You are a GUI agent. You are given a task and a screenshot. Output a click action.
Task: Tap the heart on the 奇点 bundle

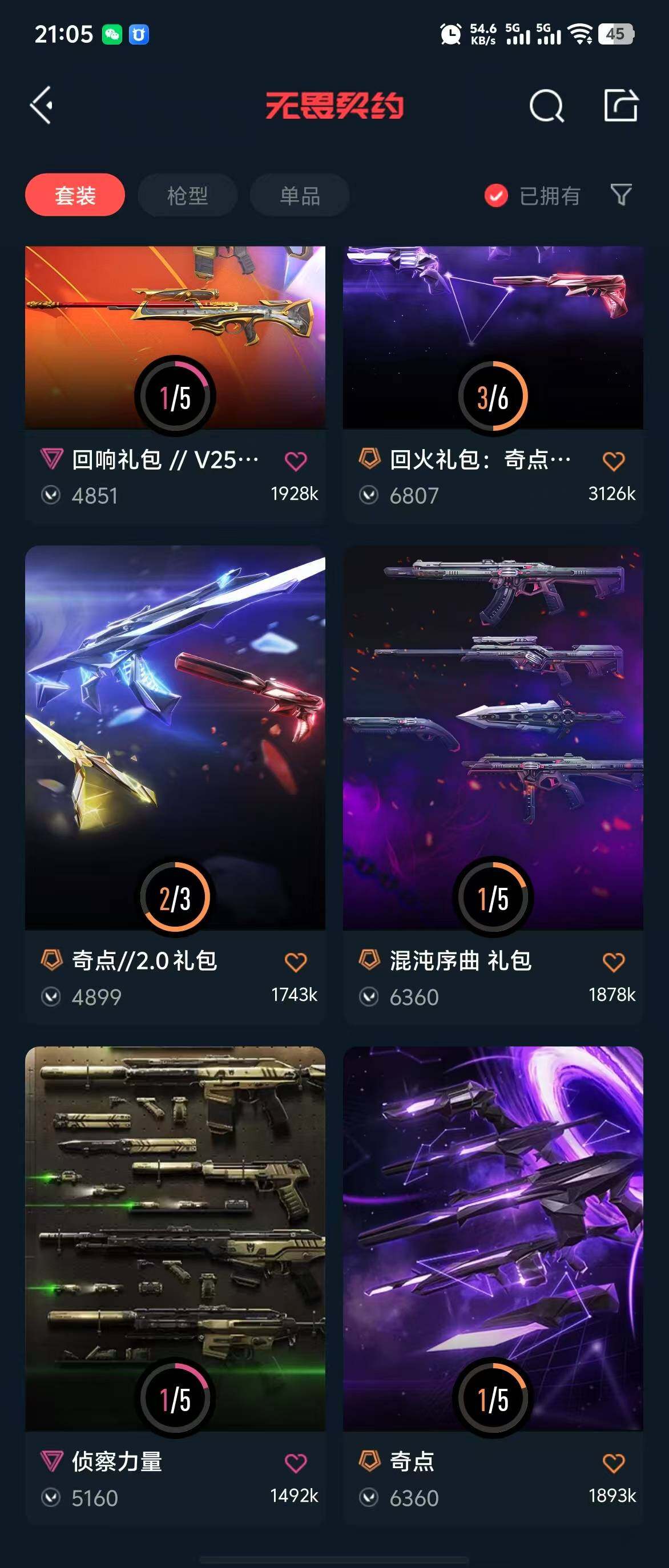click(x=613, y=1462)
